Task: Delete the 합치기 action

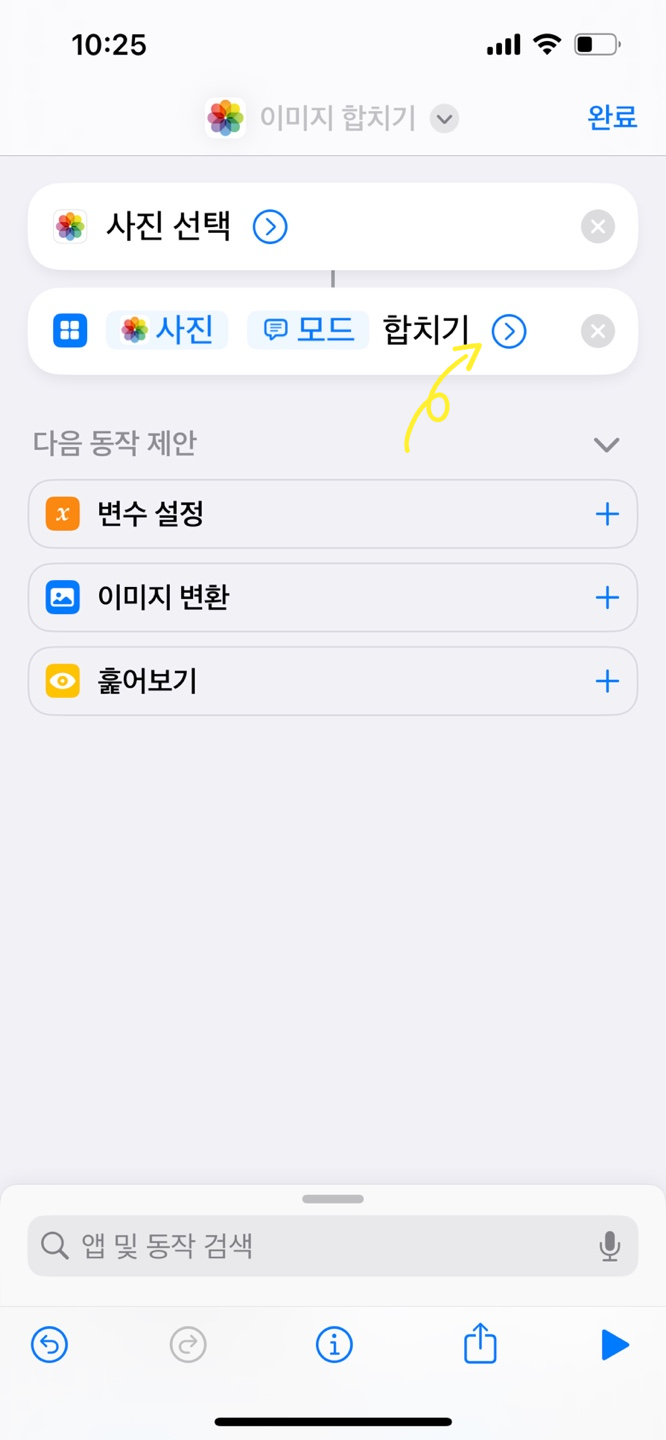Action: tap(597, 331)
